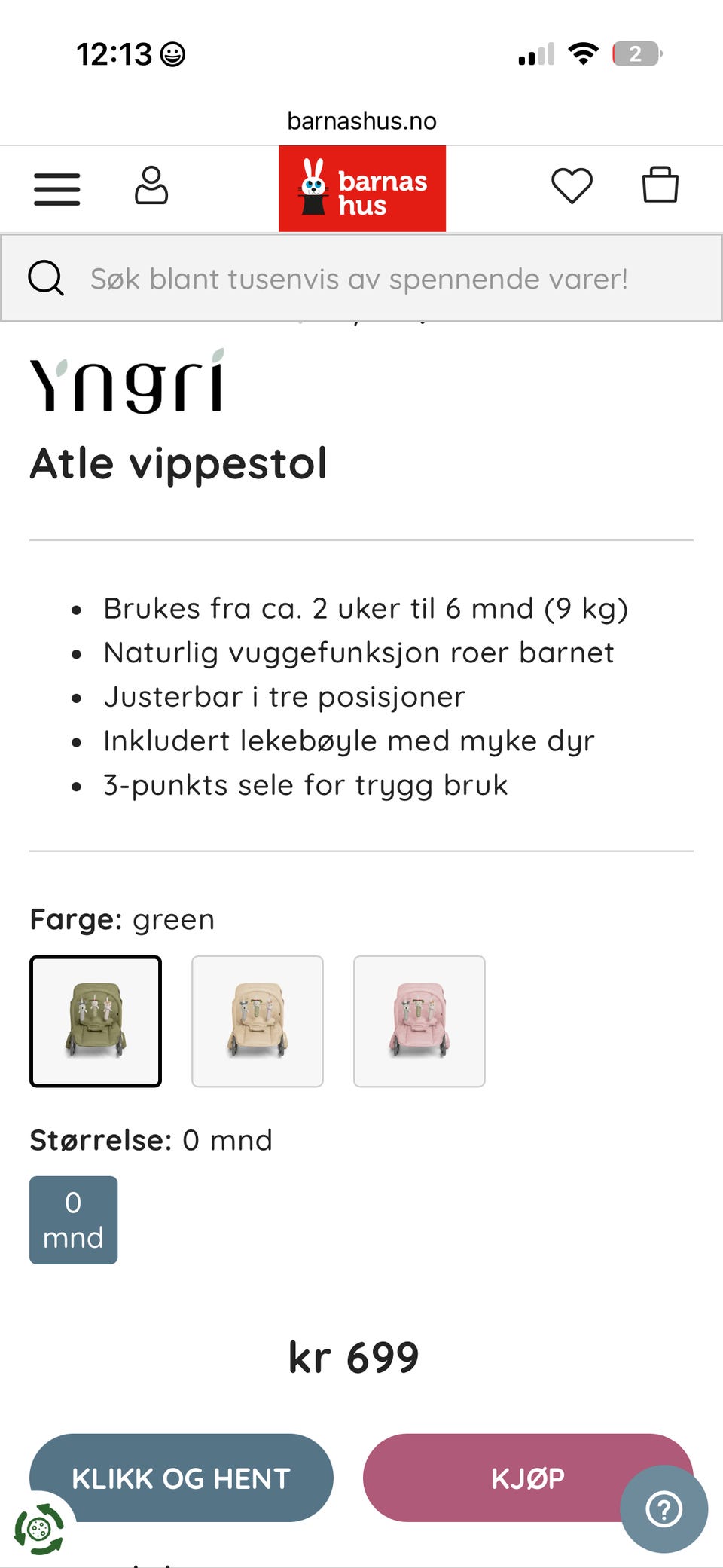
Task: Click the Barnas Hus rabbit logo
Action: [x=362, y=188]
